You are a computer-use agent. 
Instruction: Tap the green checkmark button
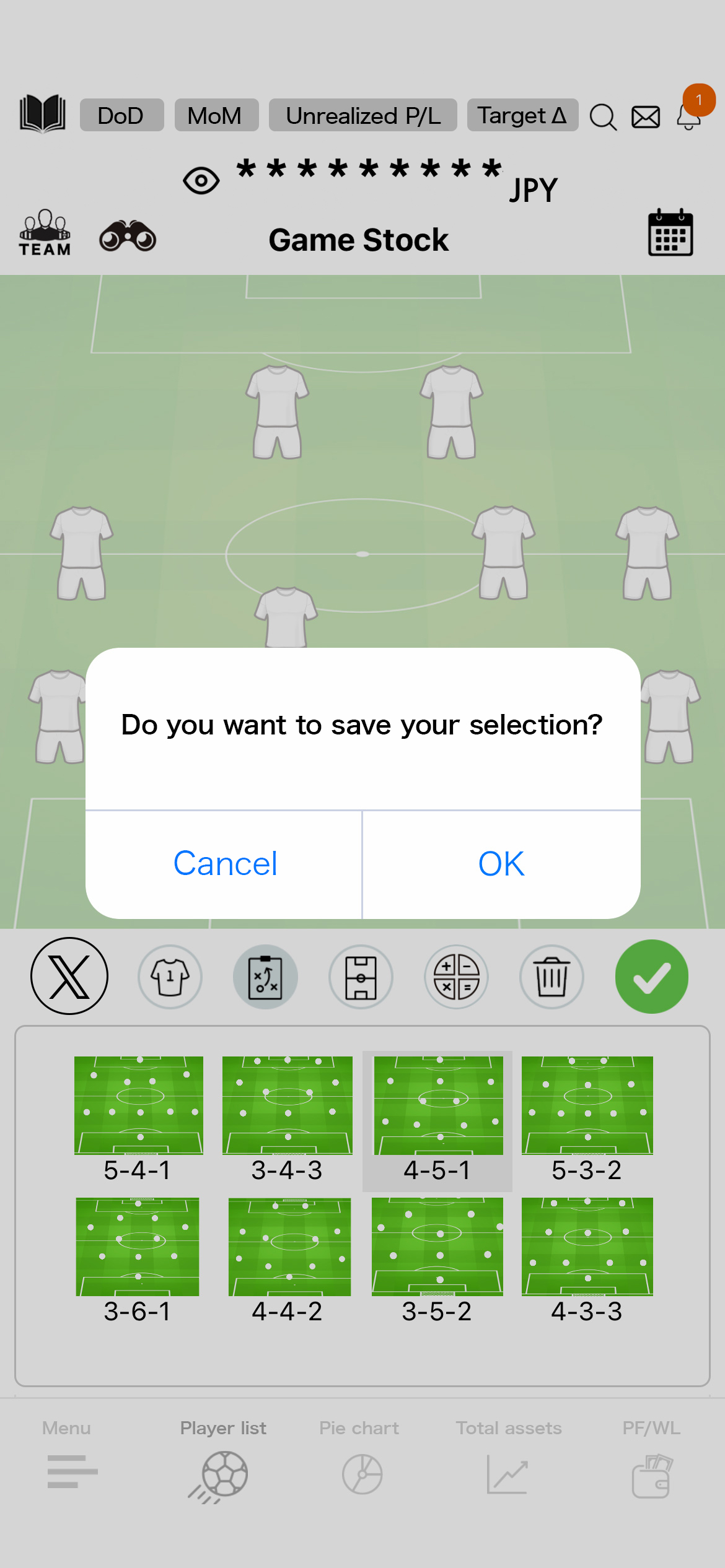[651, 977]
